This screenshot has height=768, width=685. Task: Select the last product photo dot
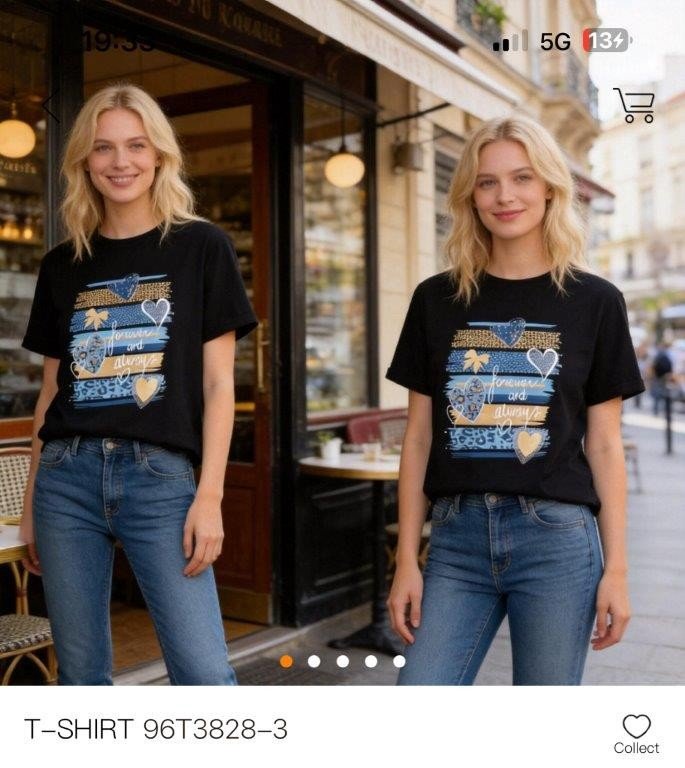tap(399, 661)
